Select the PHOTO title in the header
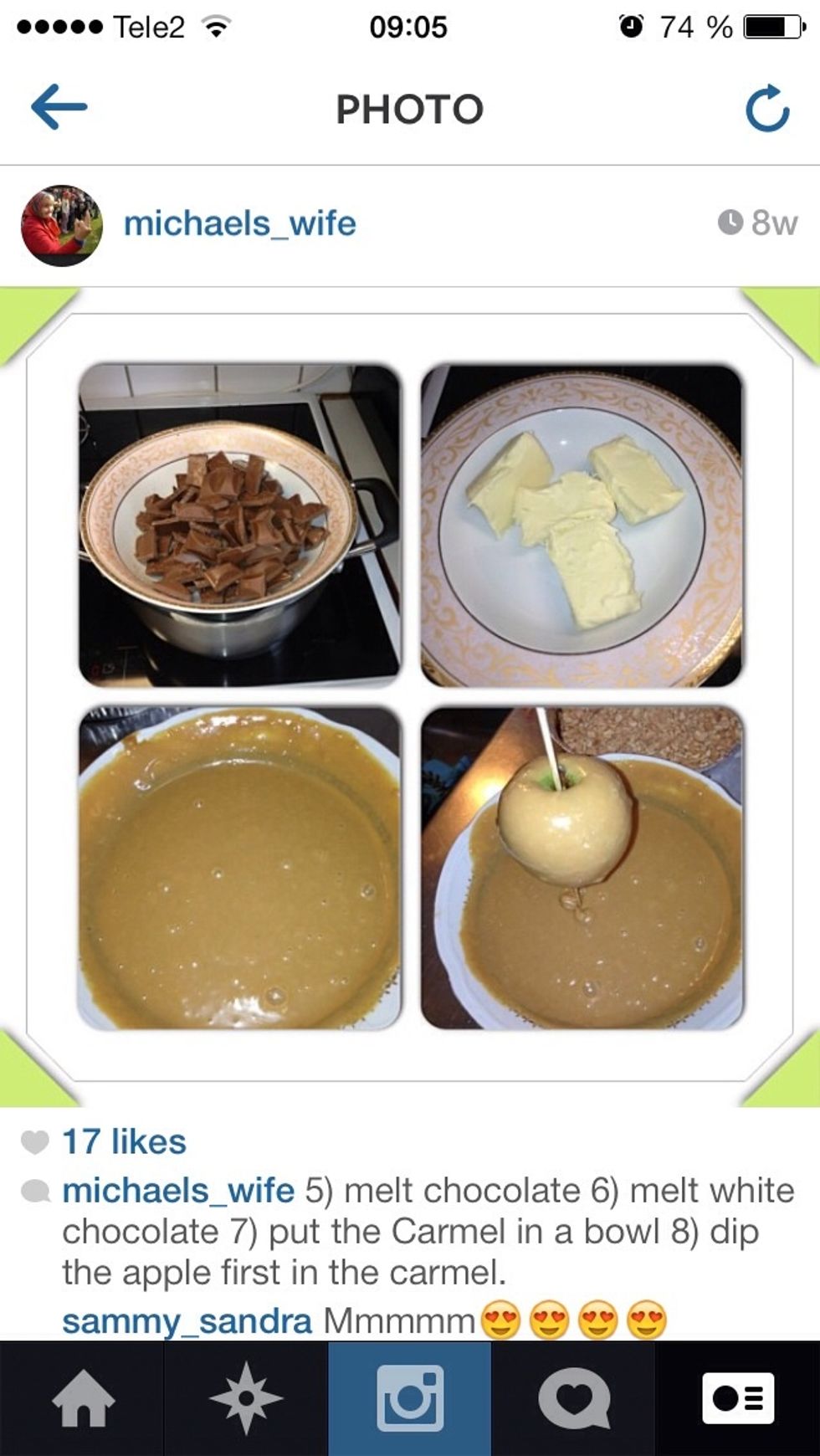The height and width of the screenshot is (1456, 820). coord(409,107)
